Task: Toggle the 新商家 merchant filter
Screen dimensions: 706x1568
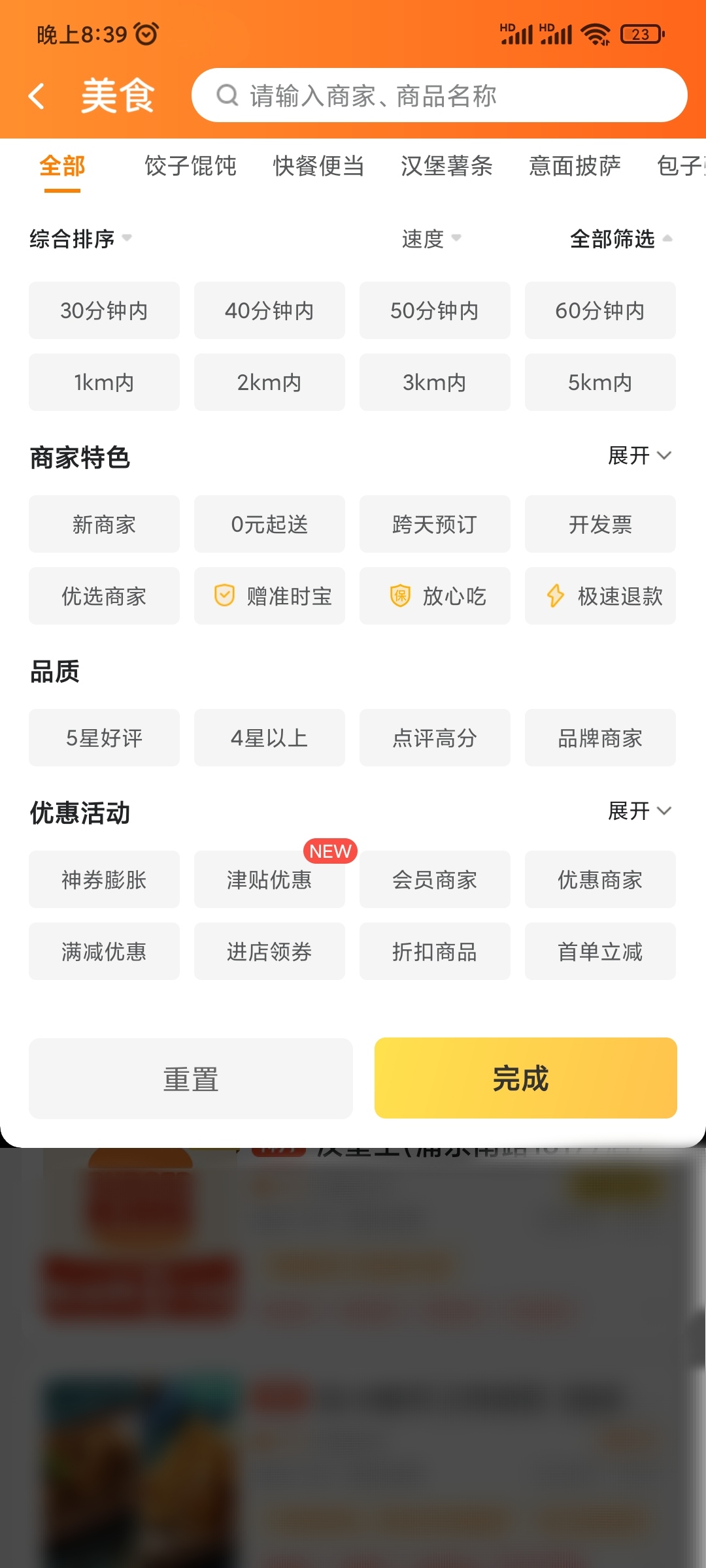Action: (104, 524)
